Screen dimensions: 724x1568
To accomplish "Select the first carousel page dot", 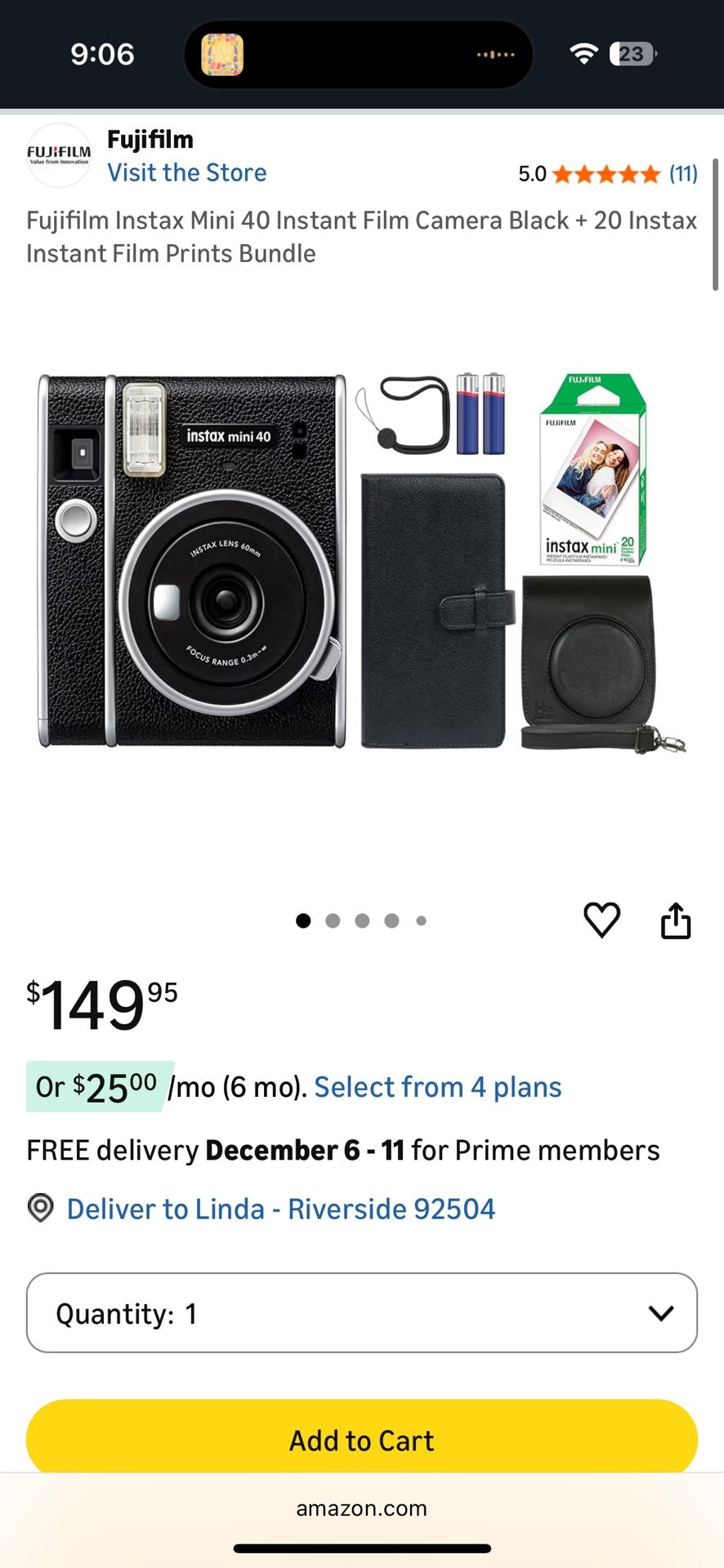I will 303,920.
